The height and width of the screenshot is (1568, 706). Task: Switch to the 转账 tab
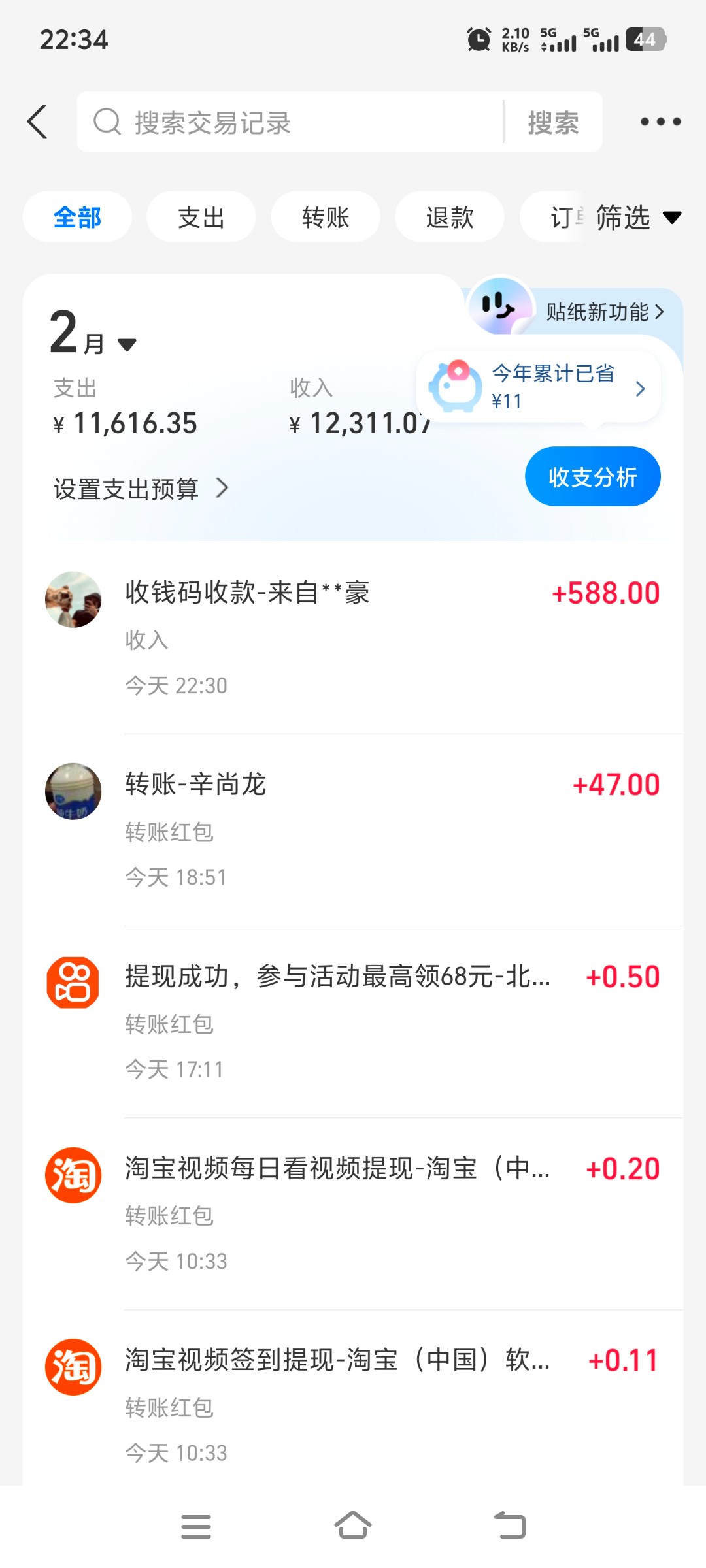pyautogui.click(x=326, y=218)
